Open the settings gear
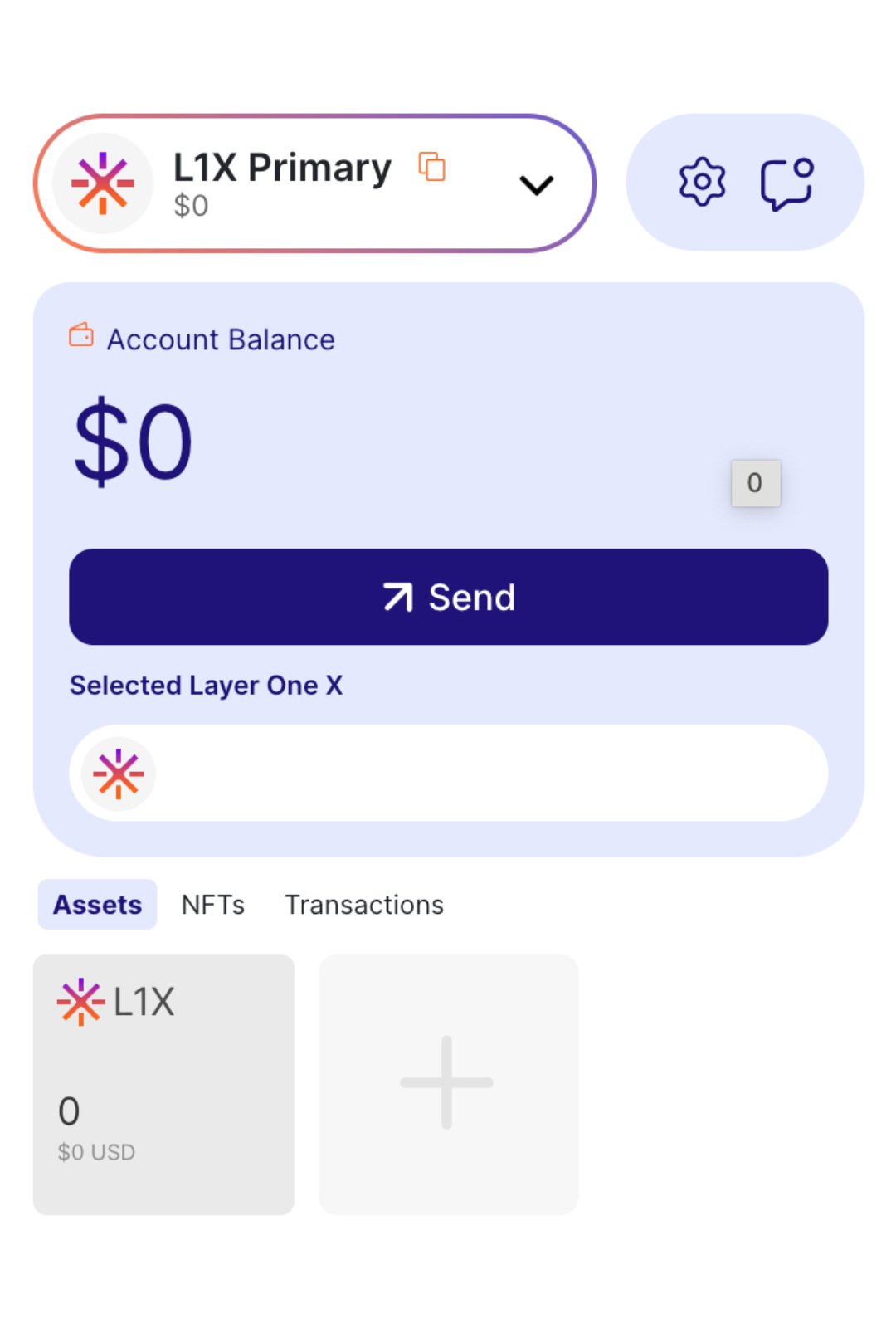Image resolution: width=896 pixels, height=1328 pixels. click(x=702, y=182)
